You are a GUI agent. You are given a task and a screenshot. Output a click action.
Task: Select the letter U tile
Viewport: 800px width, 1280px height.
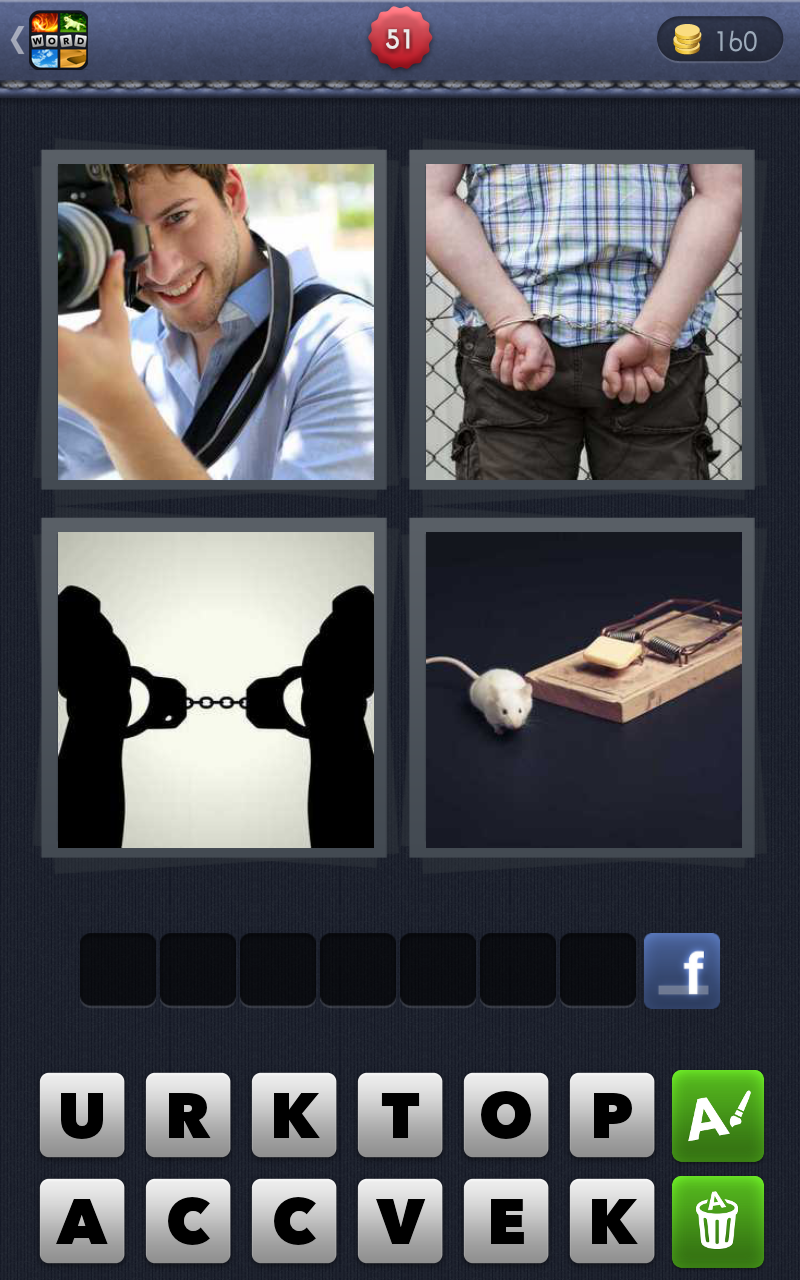tap(82, 1115)
